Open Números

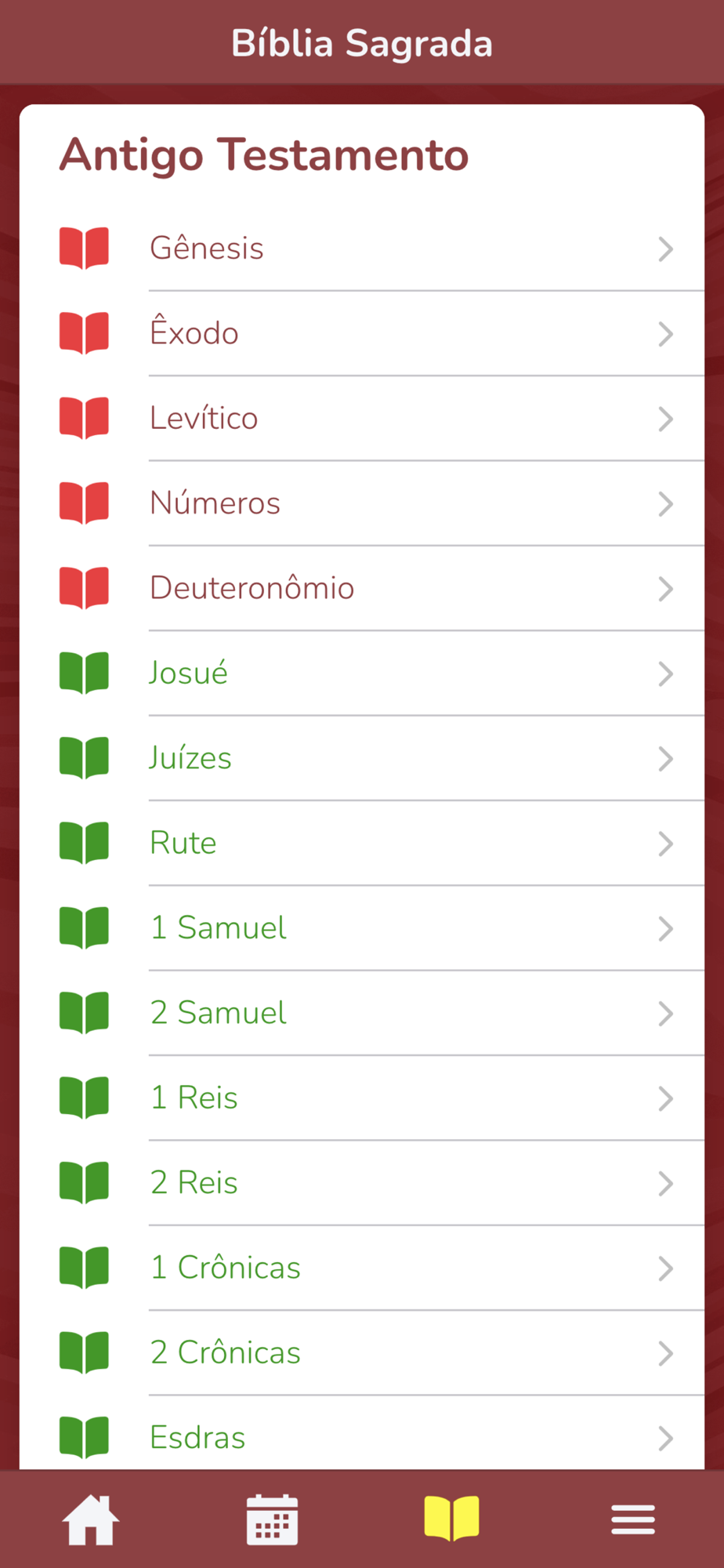362,503
